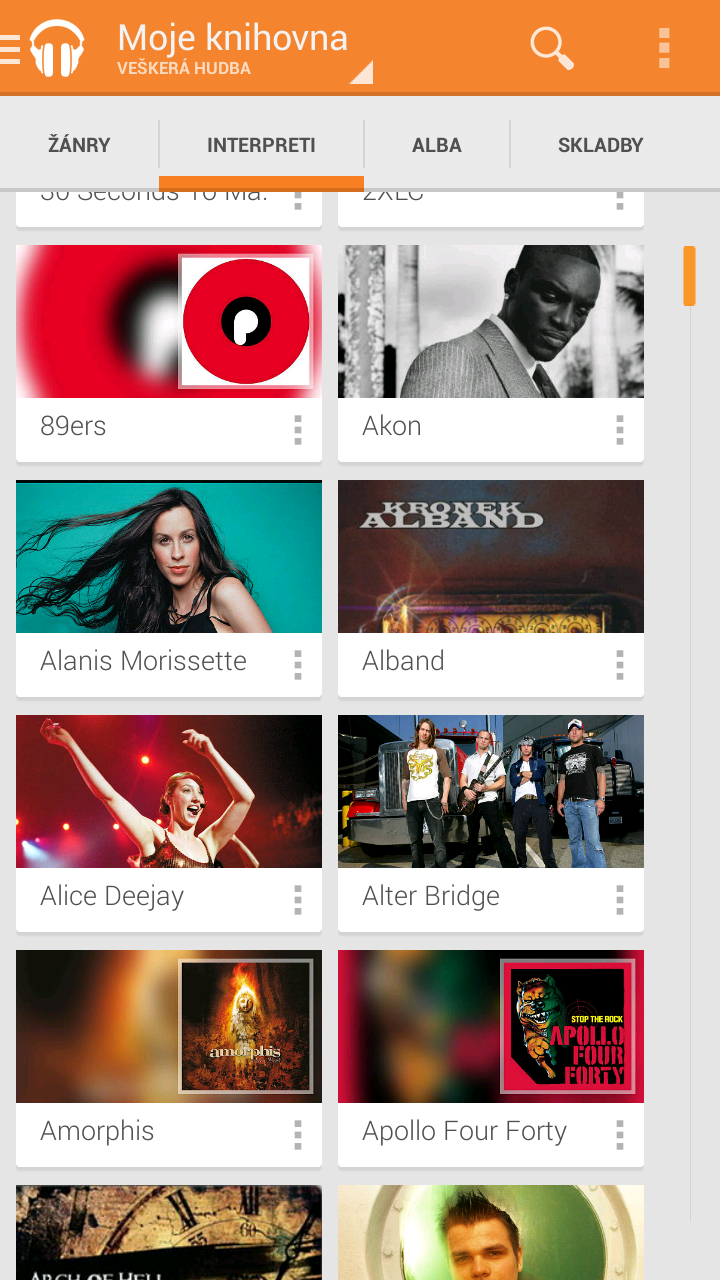Switch to the Skladby tab
The height and width of the screenshot is (1280, 720).
click(x=600, y=145)
